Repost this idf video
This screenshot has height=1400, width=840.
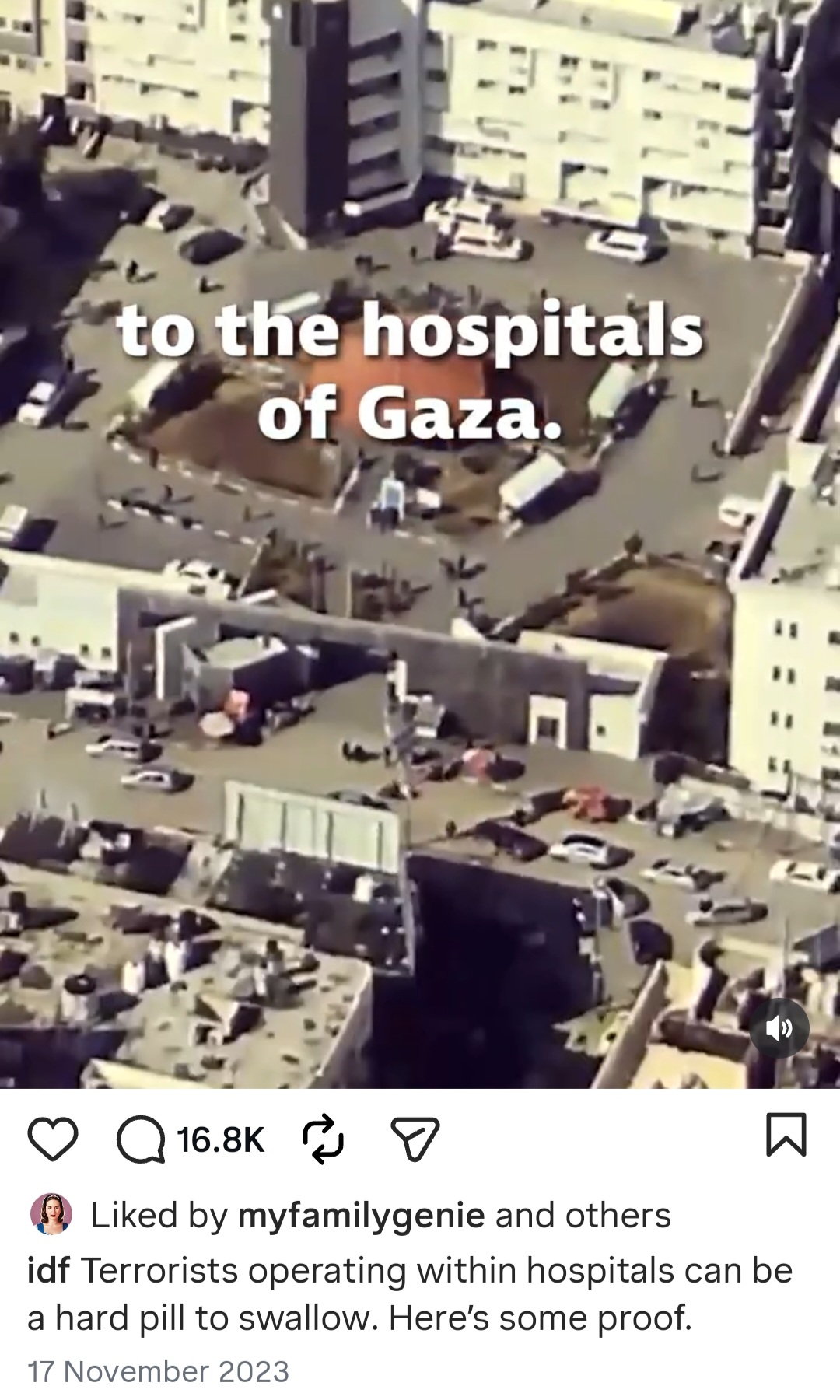coord(323,1139)
